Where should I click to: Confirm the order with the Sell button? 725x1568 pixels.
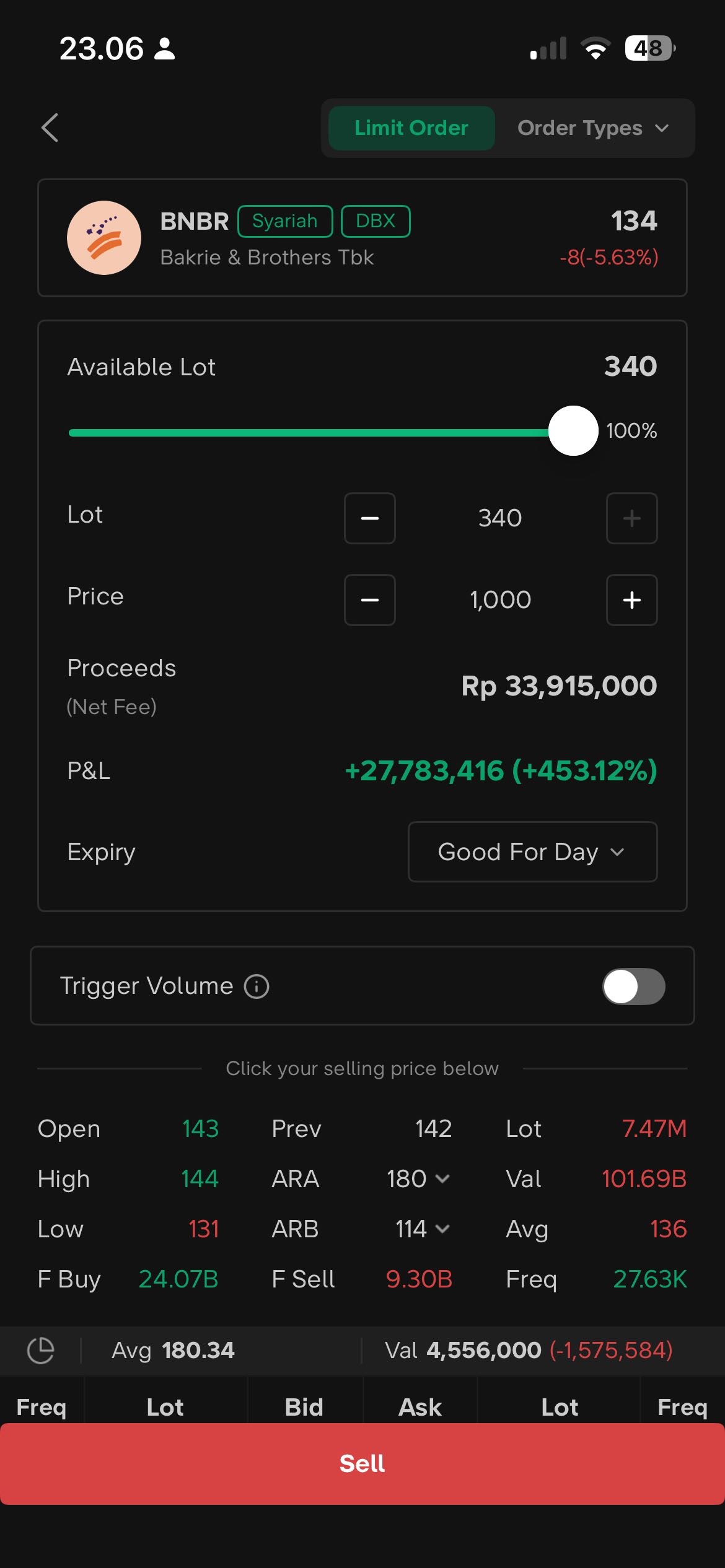pos(362,1463)
